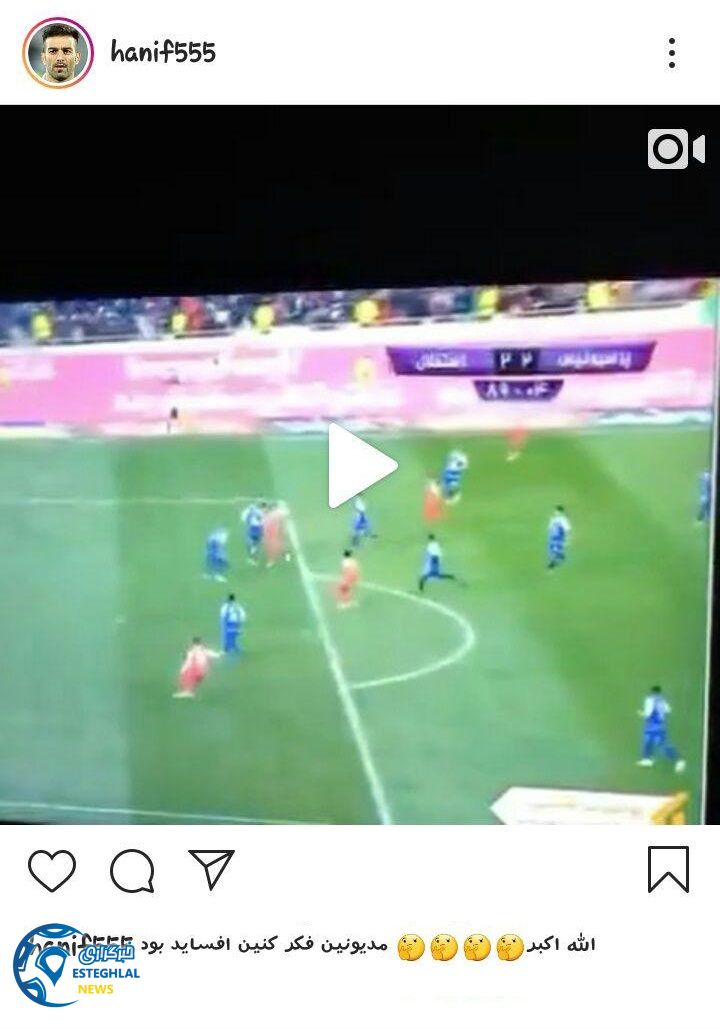Open comments with the speech bubble icon

coord(132,871)
